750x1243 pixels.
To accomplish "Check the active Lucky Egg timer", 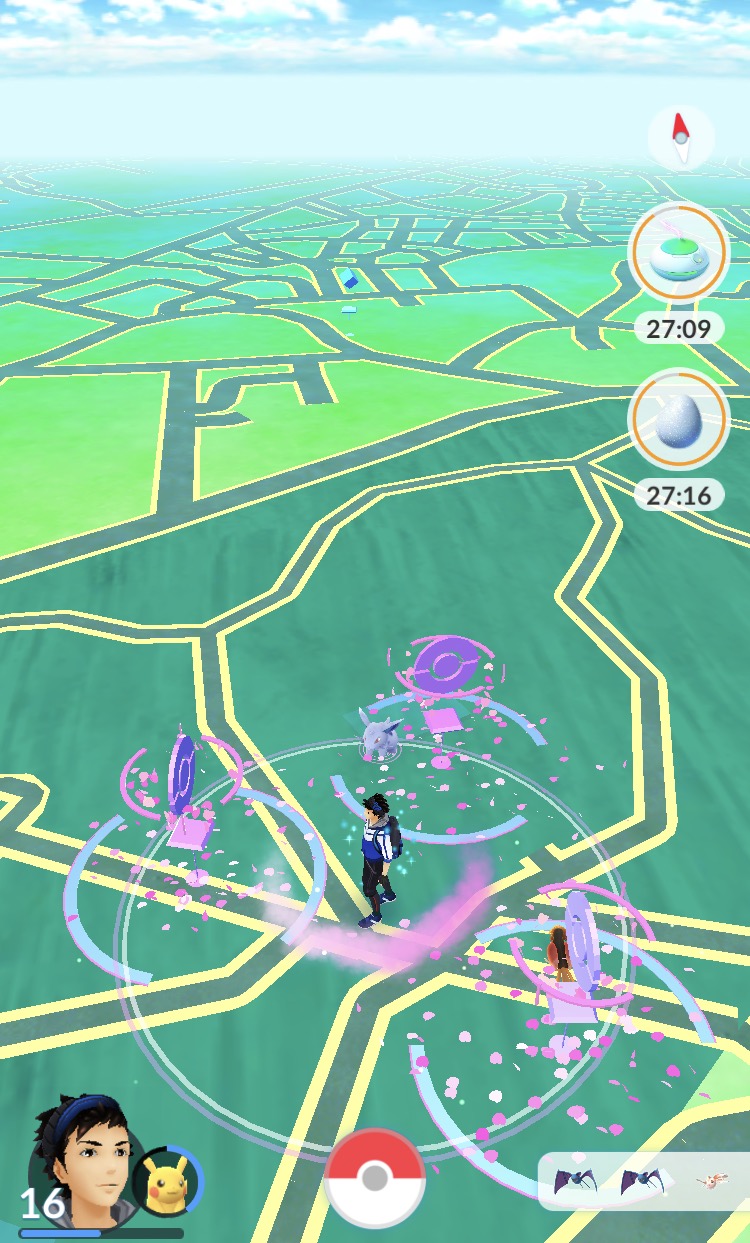I will point(678,419).
